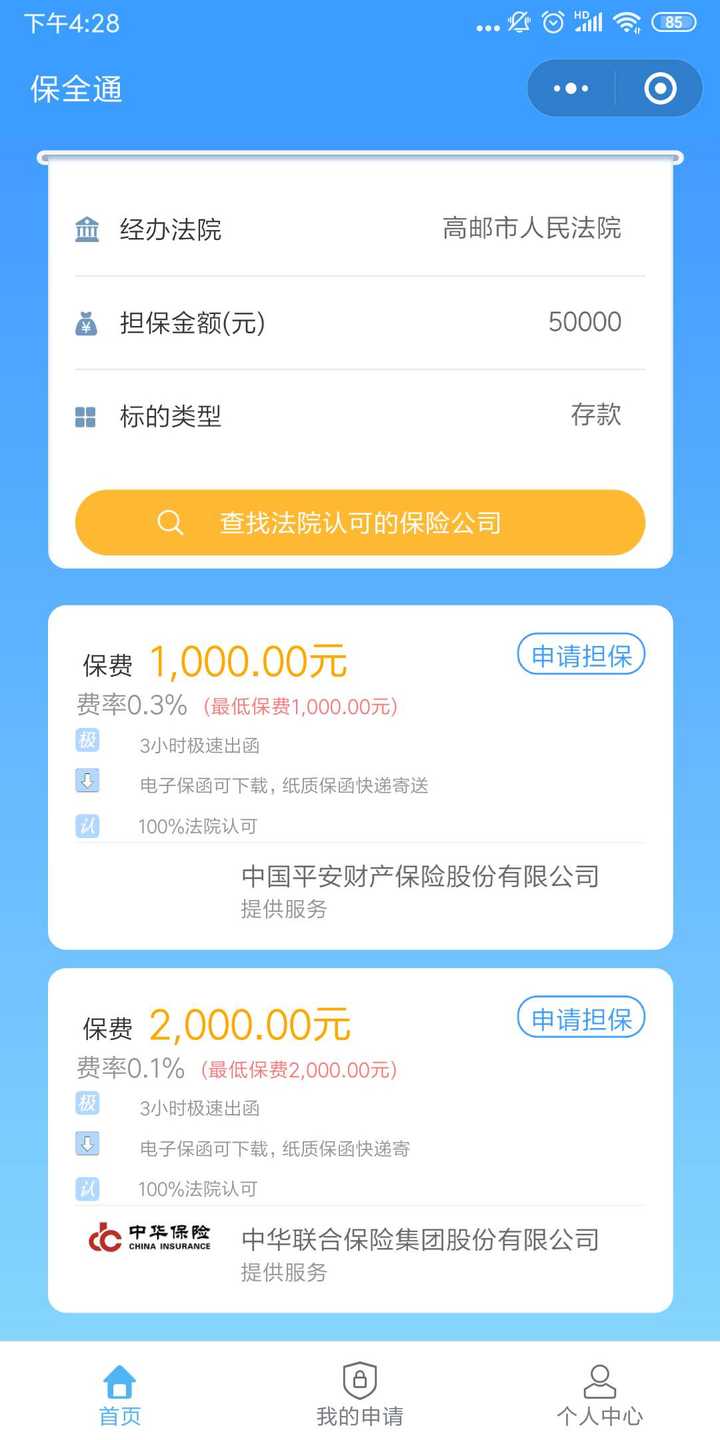The width and height of the screenshot is (720, 1440).
Task: Select the 经办法院 court field
Action: [360, 229]
